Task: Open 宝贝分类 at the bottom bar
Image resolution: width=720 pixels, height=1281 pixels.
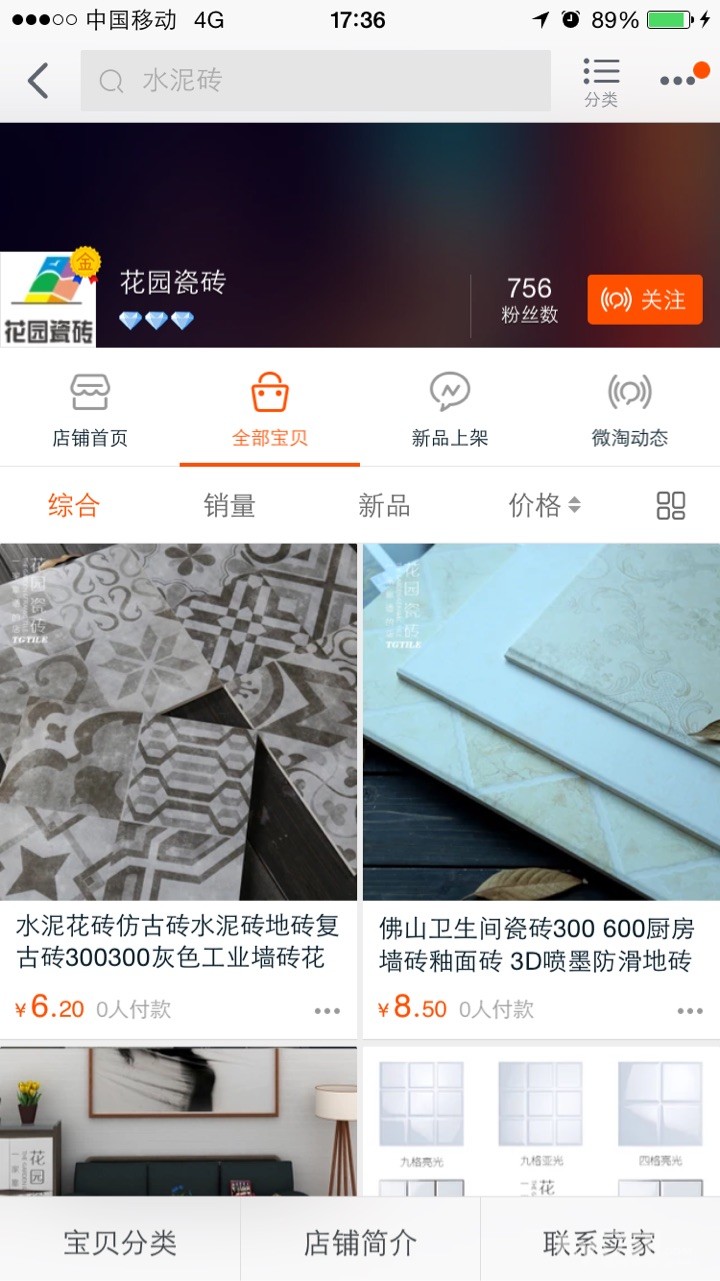Action: tap(120, 1243)
